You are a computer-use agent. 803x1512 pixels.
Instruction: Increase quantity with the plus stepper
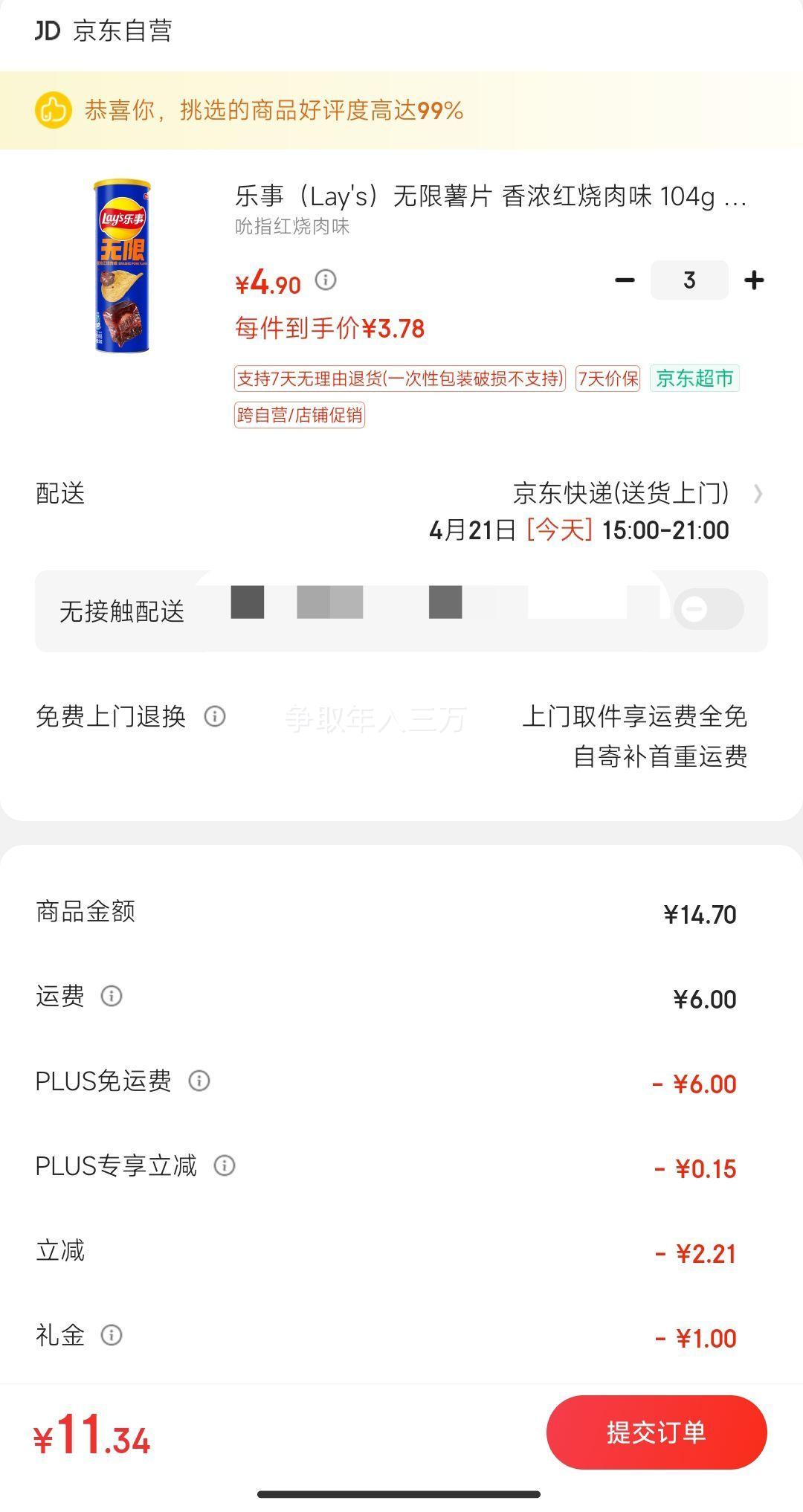coord(755,280)
